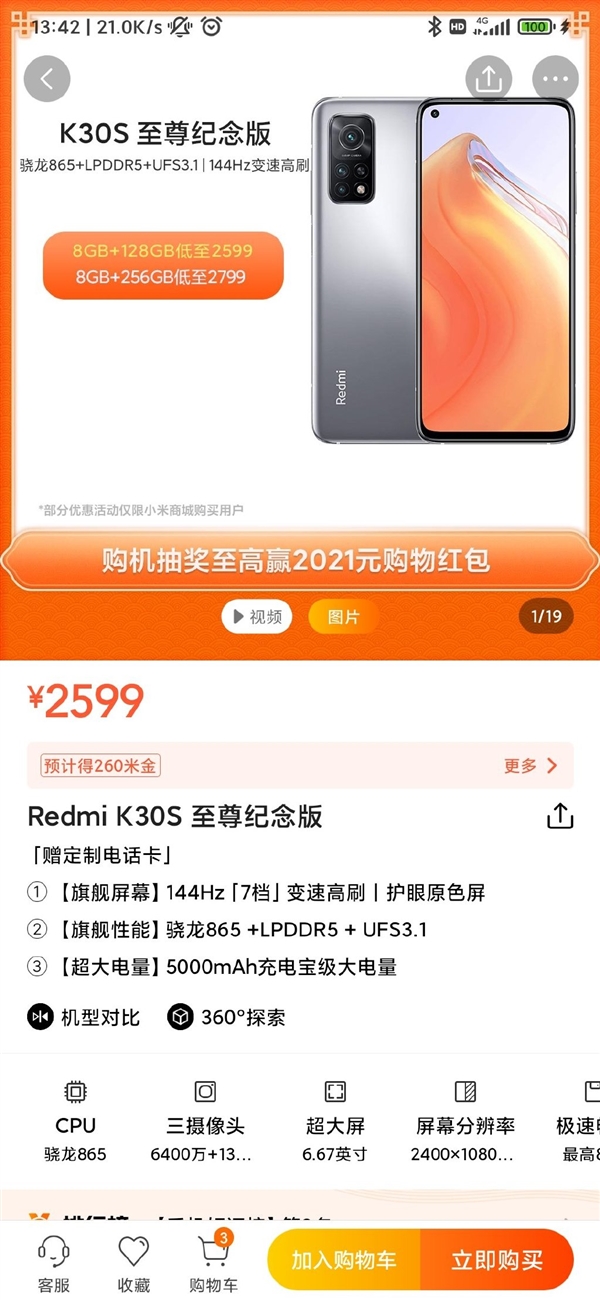
Task: Switch to the 视频 tab
Action: (x=257, y=617)
